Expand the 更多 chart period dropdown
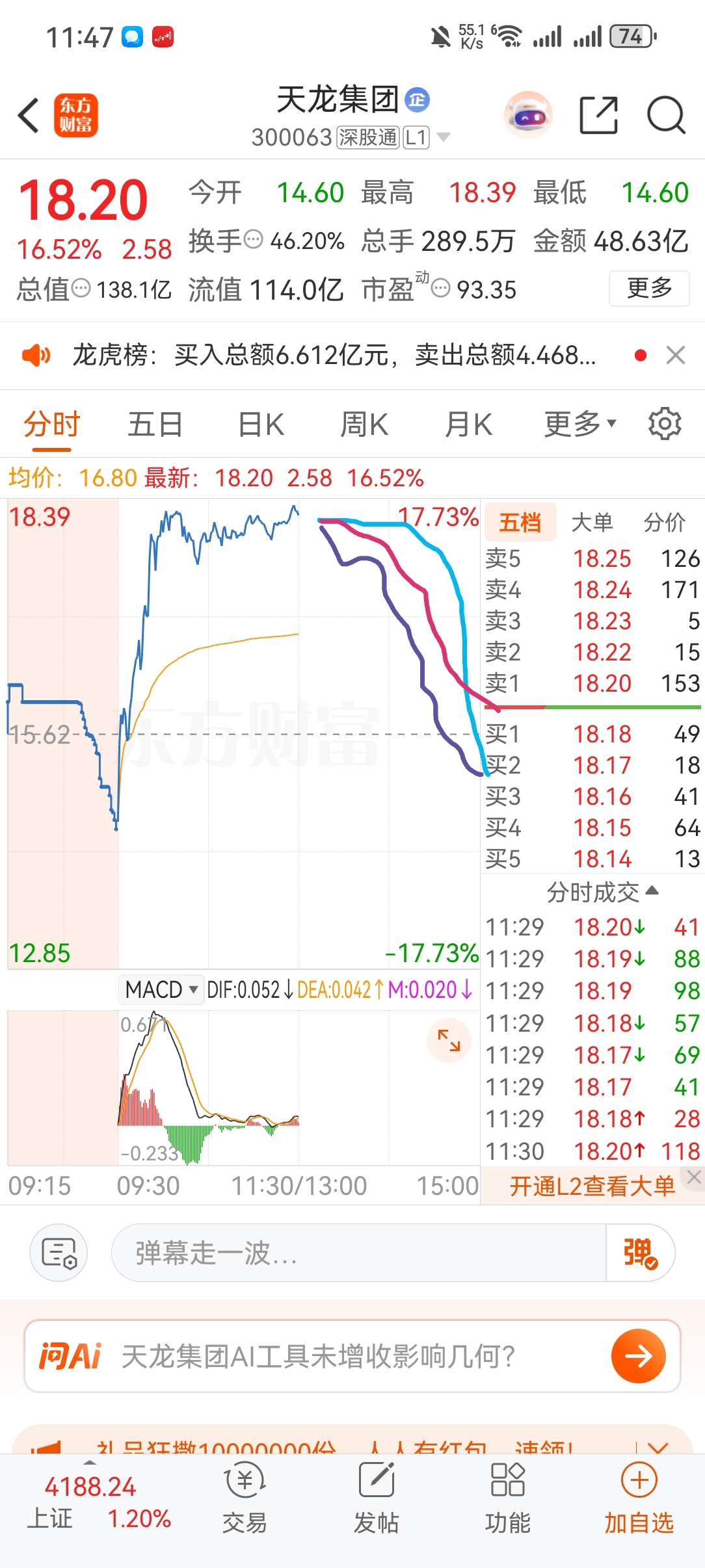Screen dimensions: 705x1568 [579, 425]
